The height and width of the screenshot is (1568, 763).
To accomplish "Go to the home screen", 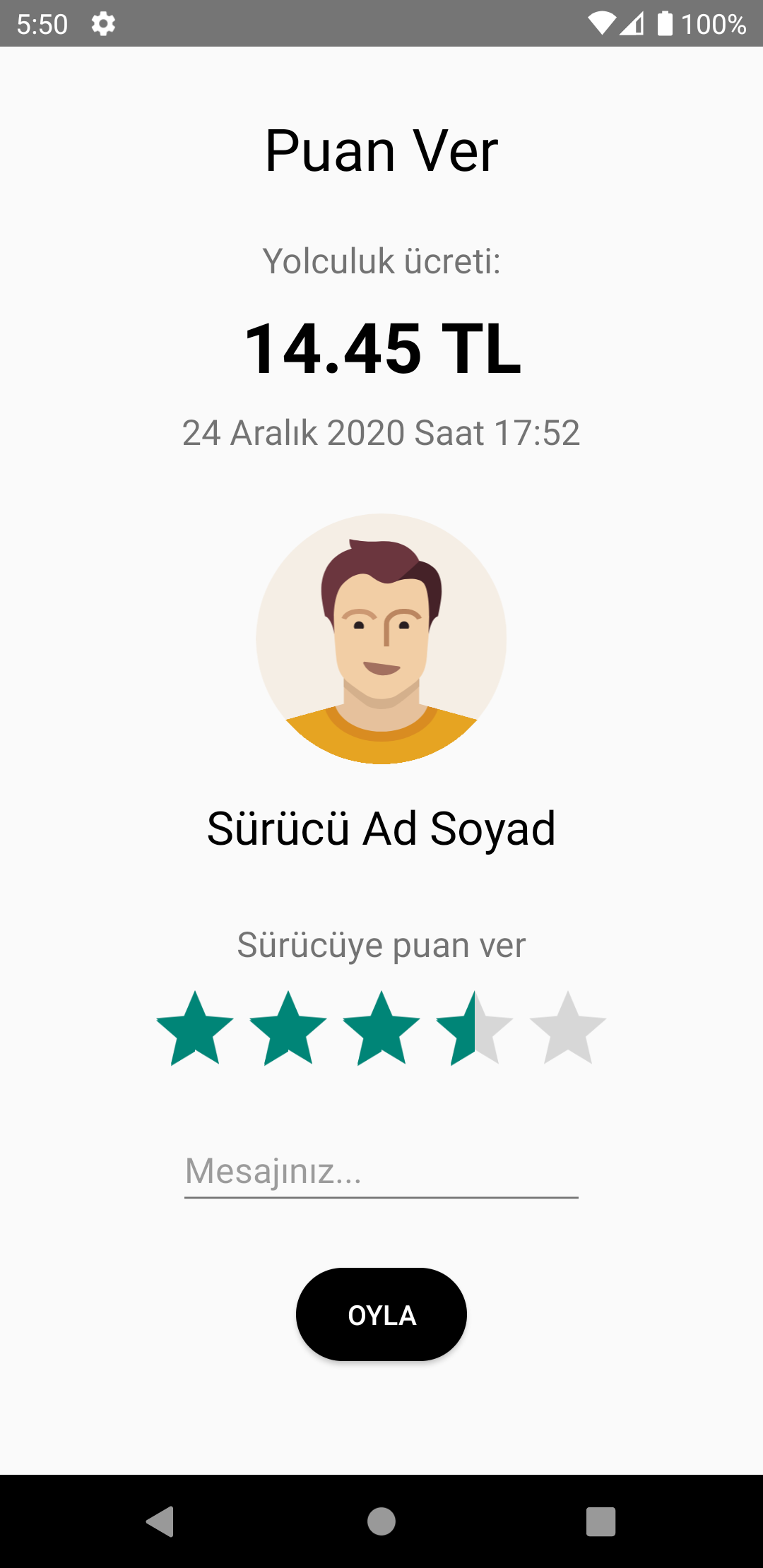I will (x=381, y=1521).
